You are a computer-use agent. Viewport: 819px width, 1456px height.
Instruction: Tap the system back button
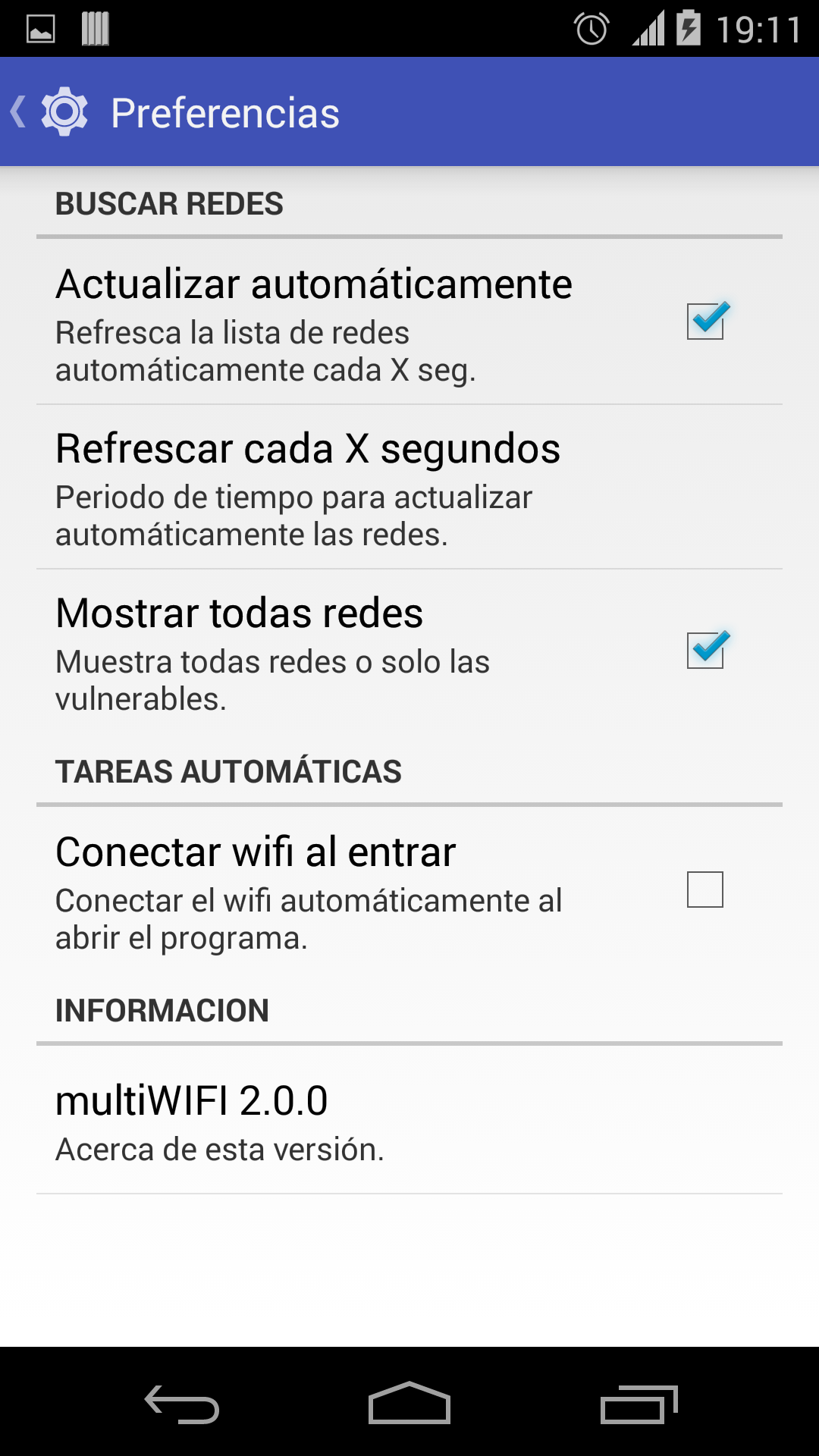[182, 1403]
